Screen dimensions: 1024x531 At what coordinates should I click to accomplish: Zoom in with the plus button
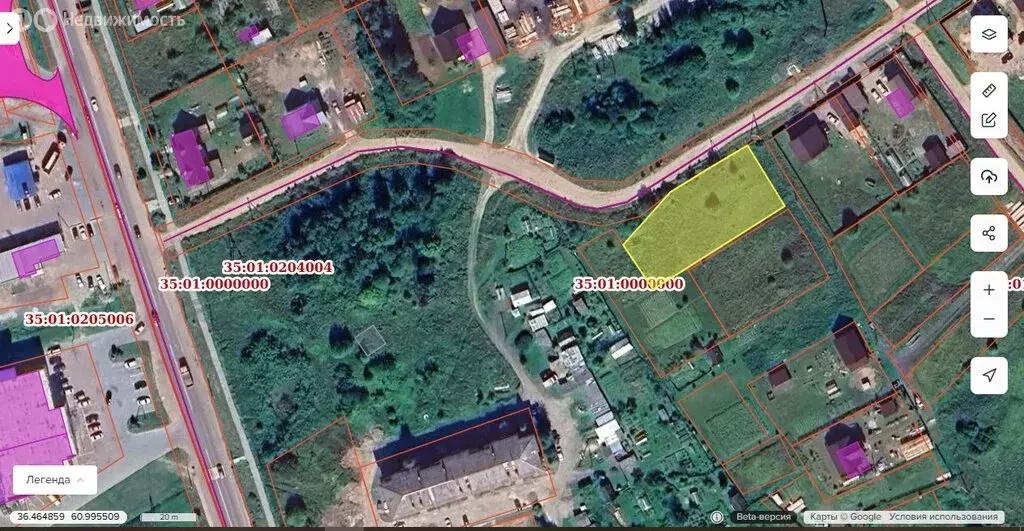point(988,290)
